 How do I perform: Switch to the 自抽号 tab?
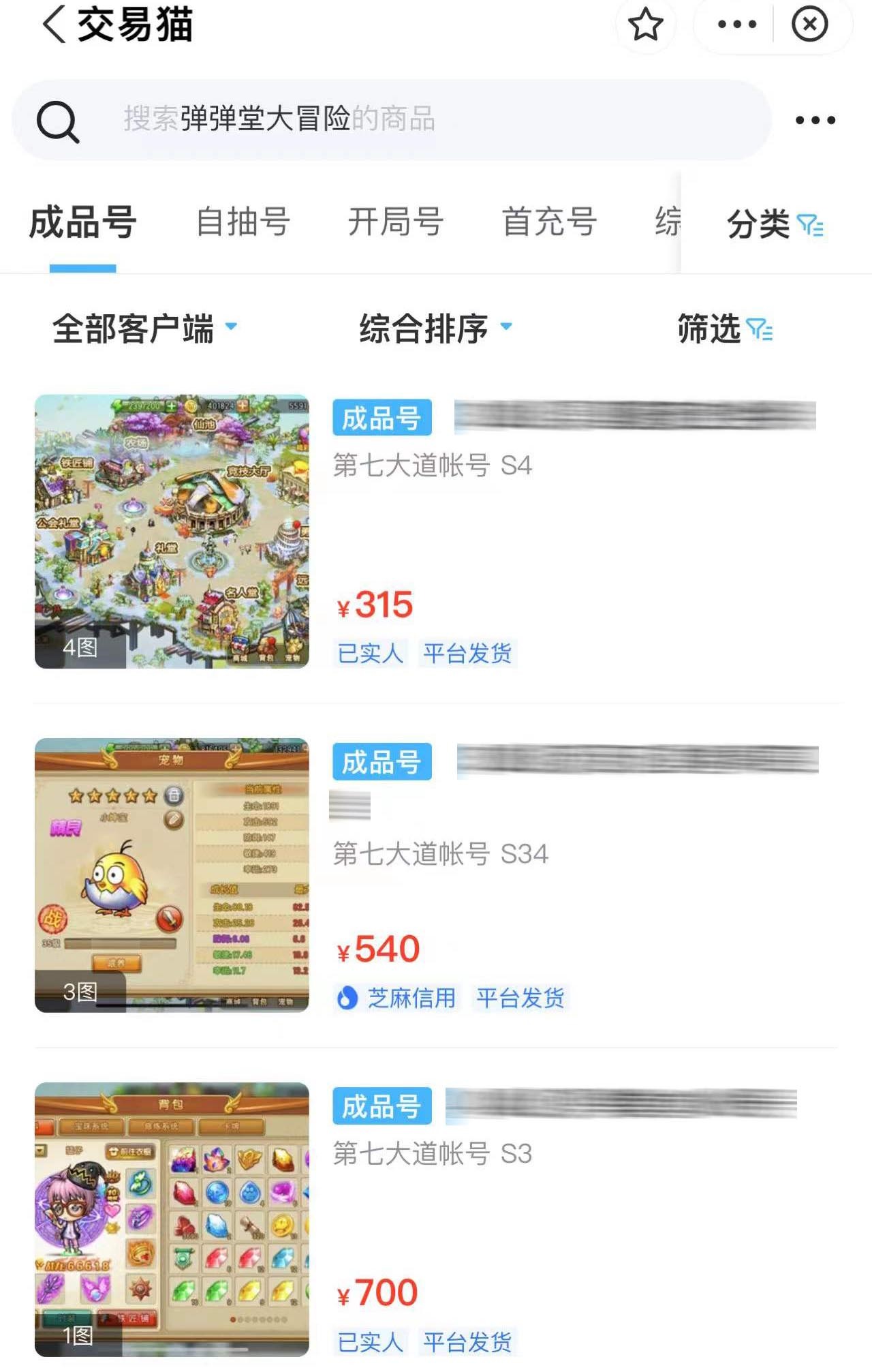pos(243,222)
